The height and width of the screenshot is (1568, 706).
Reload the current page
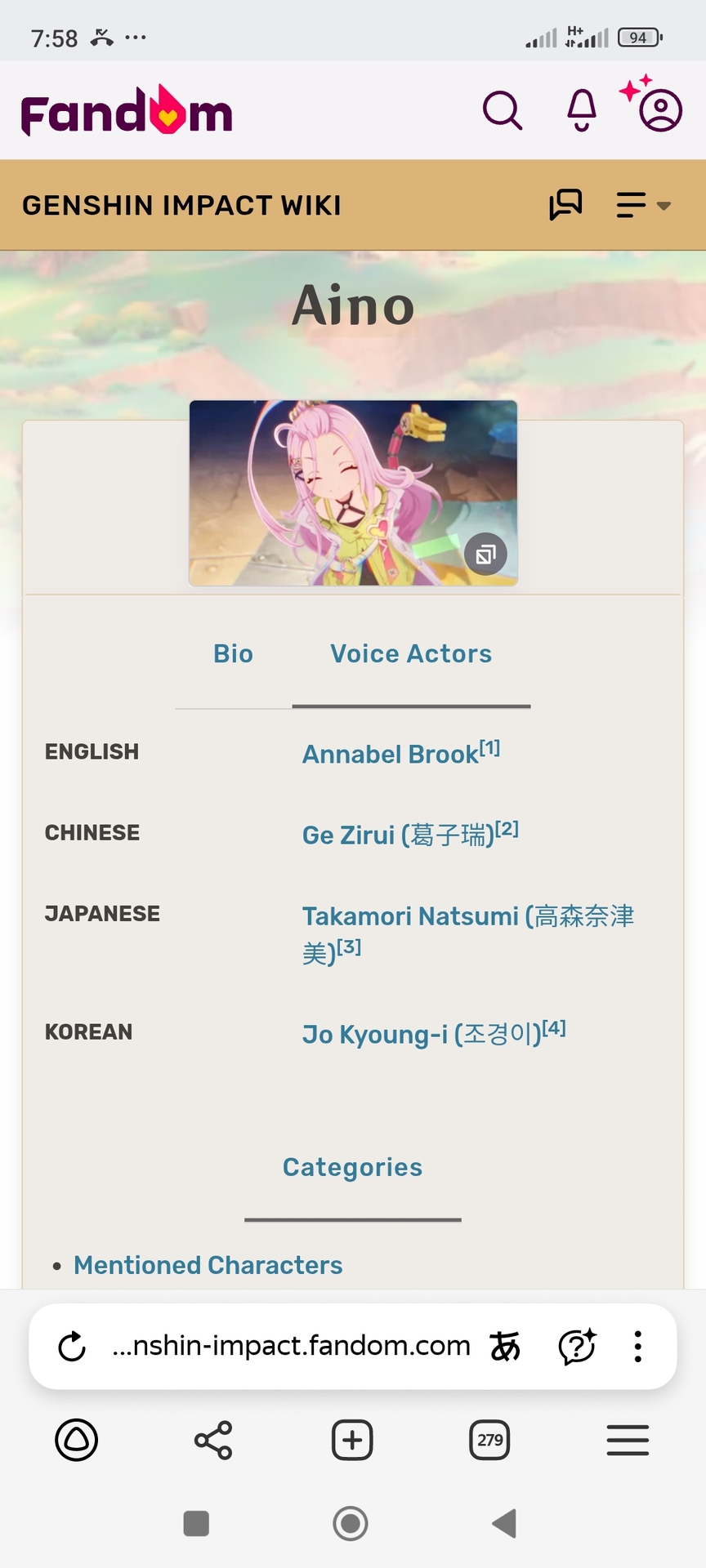pyautogui.click(x=72, y=1347)
